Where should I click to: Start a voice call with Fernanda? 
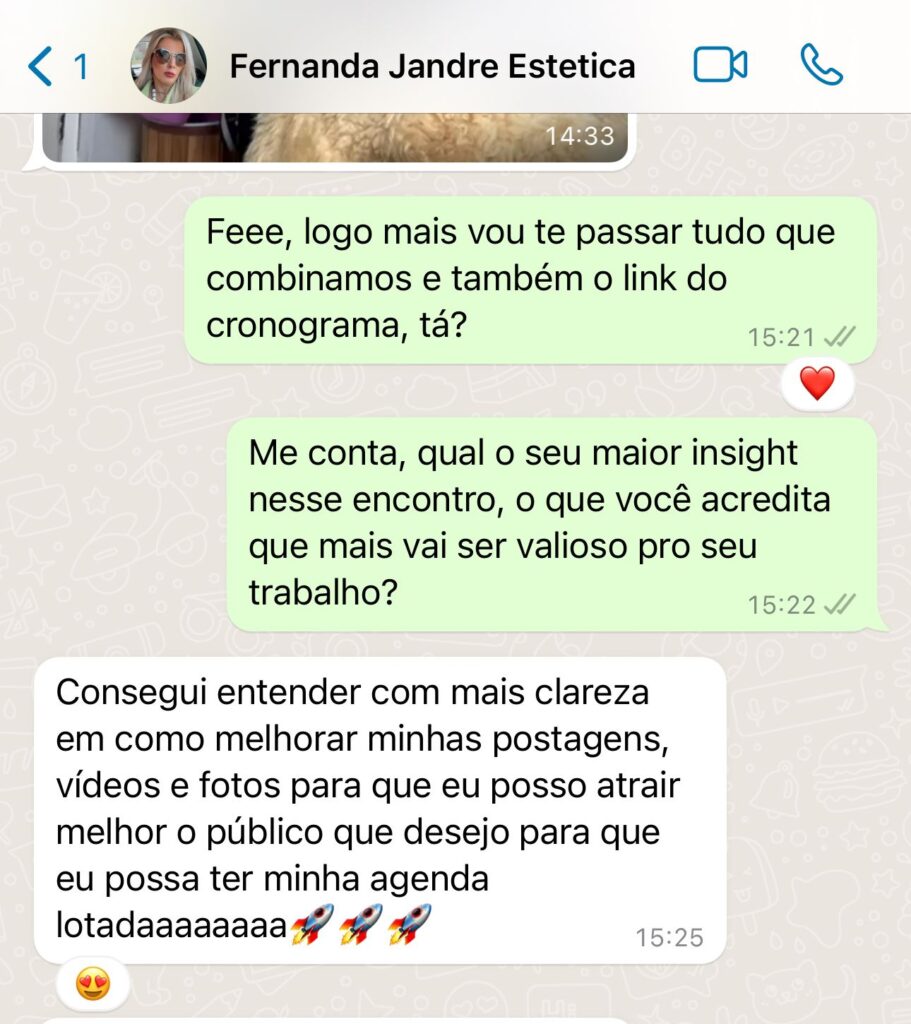[822, 66]
